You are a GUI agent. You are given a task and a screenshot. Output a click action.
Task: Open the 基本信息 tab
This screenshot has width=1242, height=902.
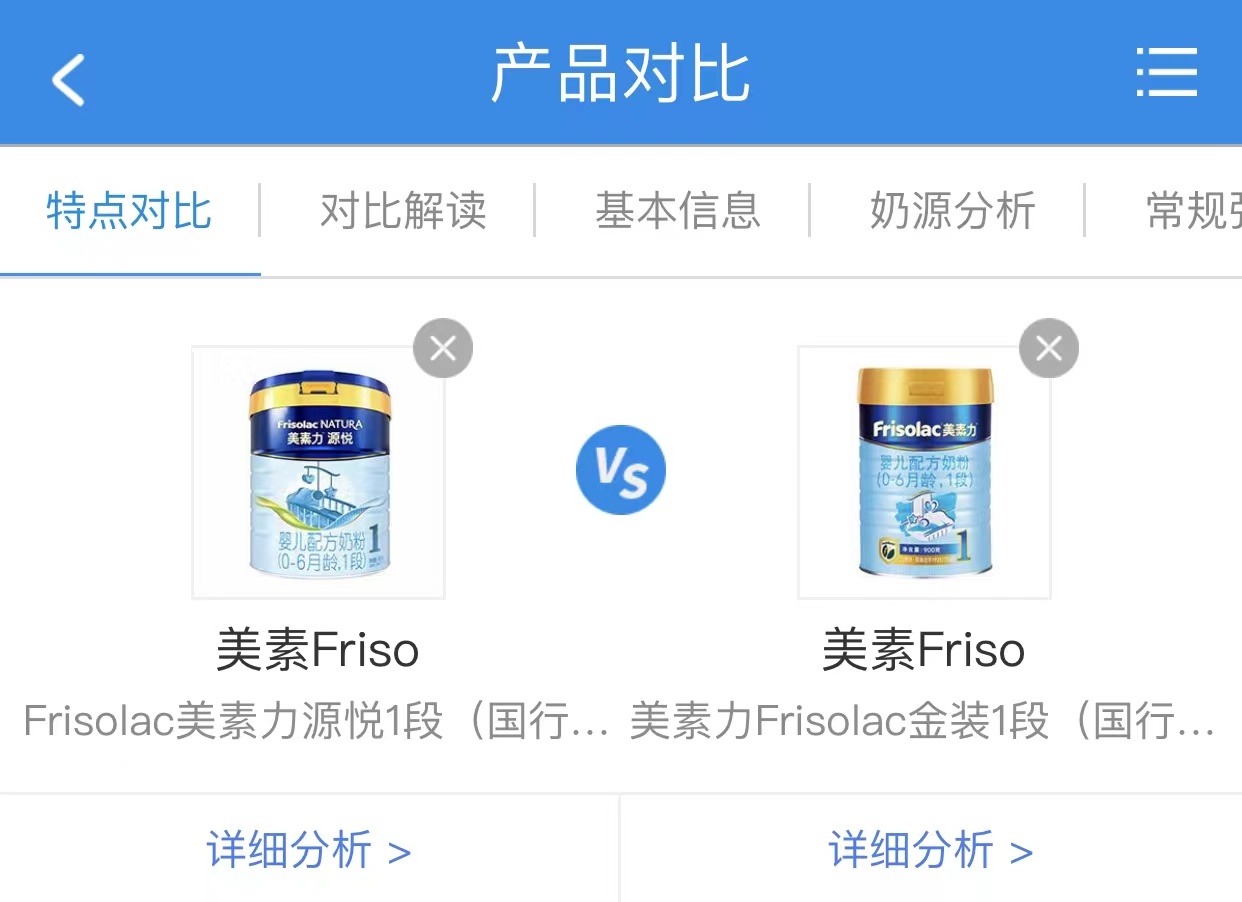pyautogui.click(x=678, y=211)
